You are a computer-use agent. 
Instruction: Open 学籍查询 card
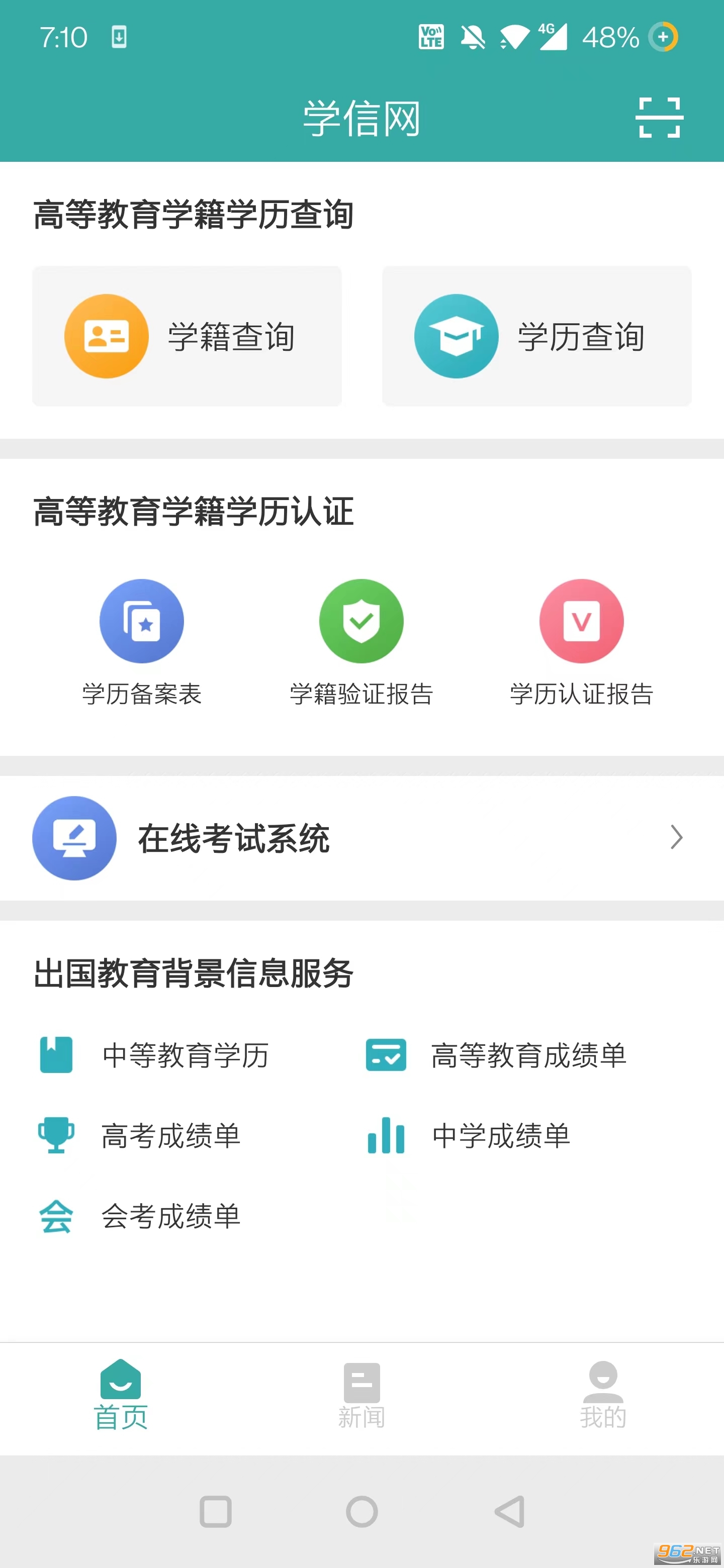tap(187, 336)
